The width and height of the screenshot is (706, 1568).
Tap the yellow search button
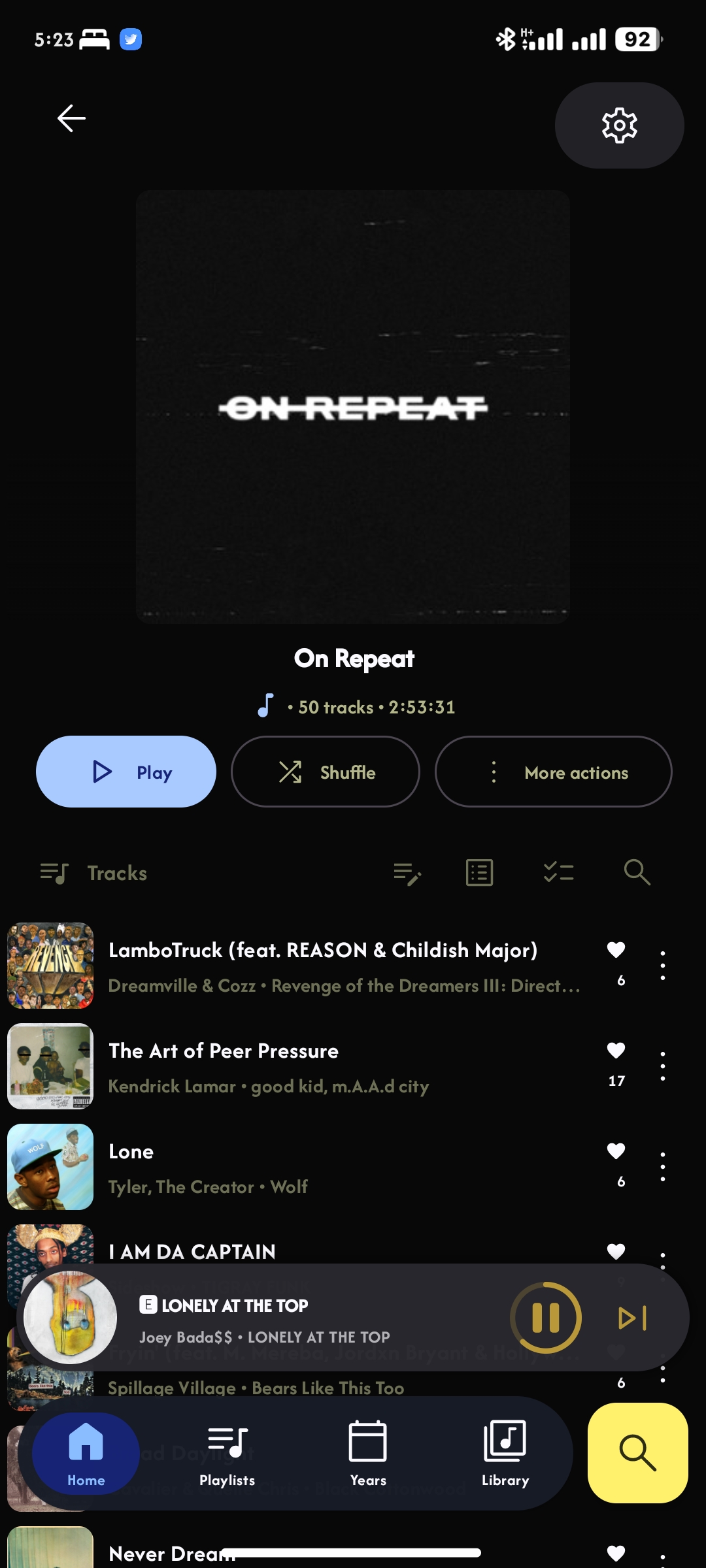click(x=637, y=1453)
